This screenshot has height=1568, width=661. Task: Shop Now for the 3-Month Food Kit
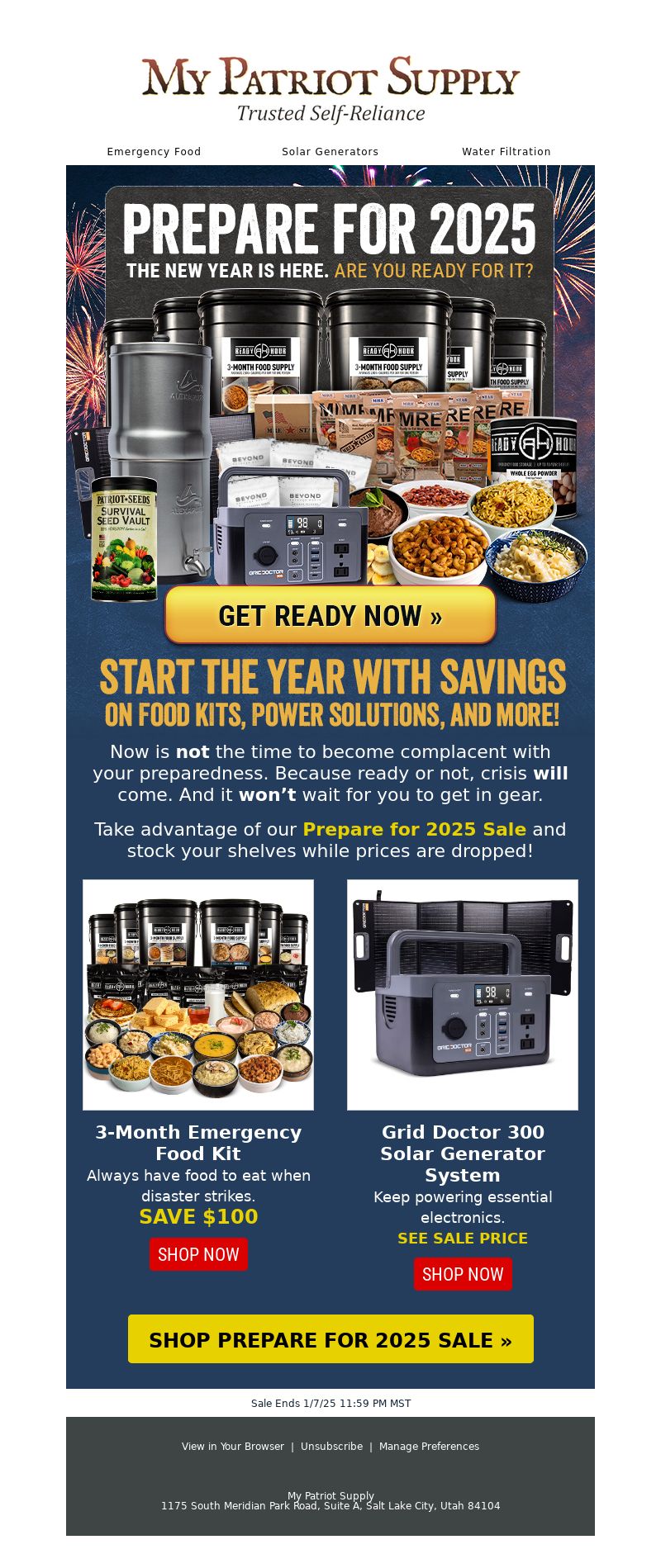(x=198, y=1254)
